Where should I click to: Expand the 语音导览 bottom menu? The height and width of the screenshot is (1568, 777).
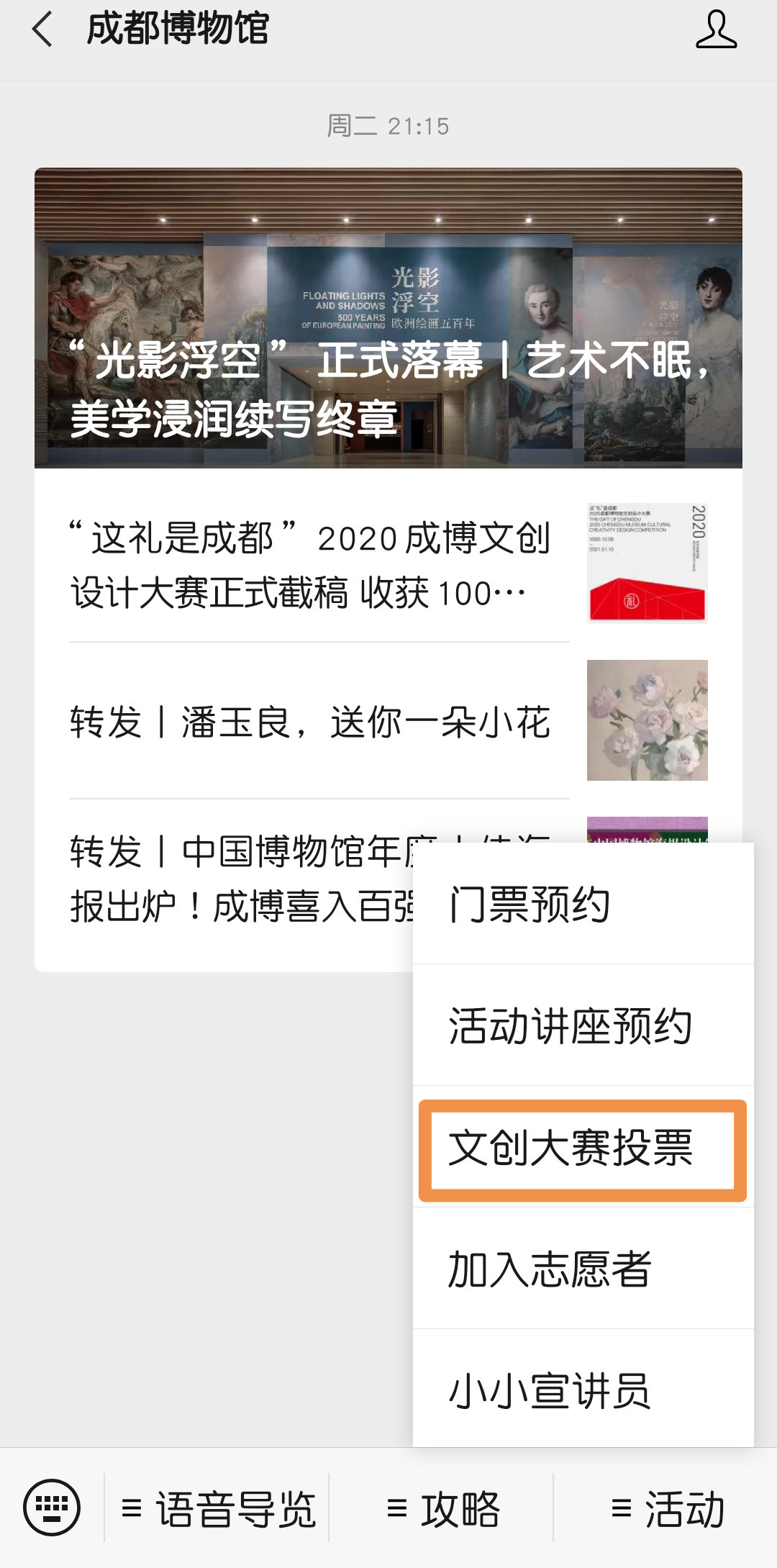[x=219, y=1509]
